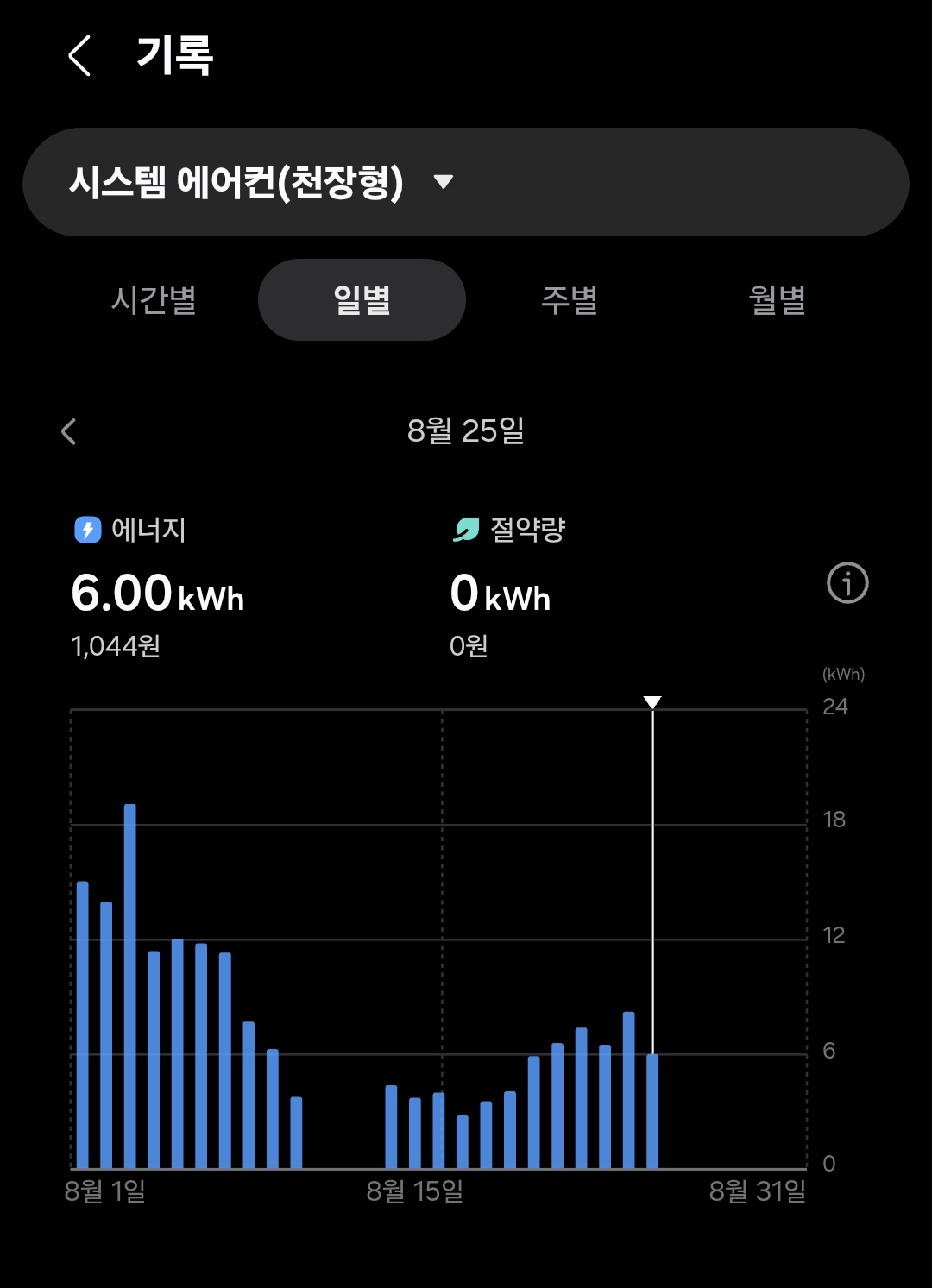Viewport: 932px width, 1288px height.
Task: Select the 일별 tab
Action: [362, 300]
